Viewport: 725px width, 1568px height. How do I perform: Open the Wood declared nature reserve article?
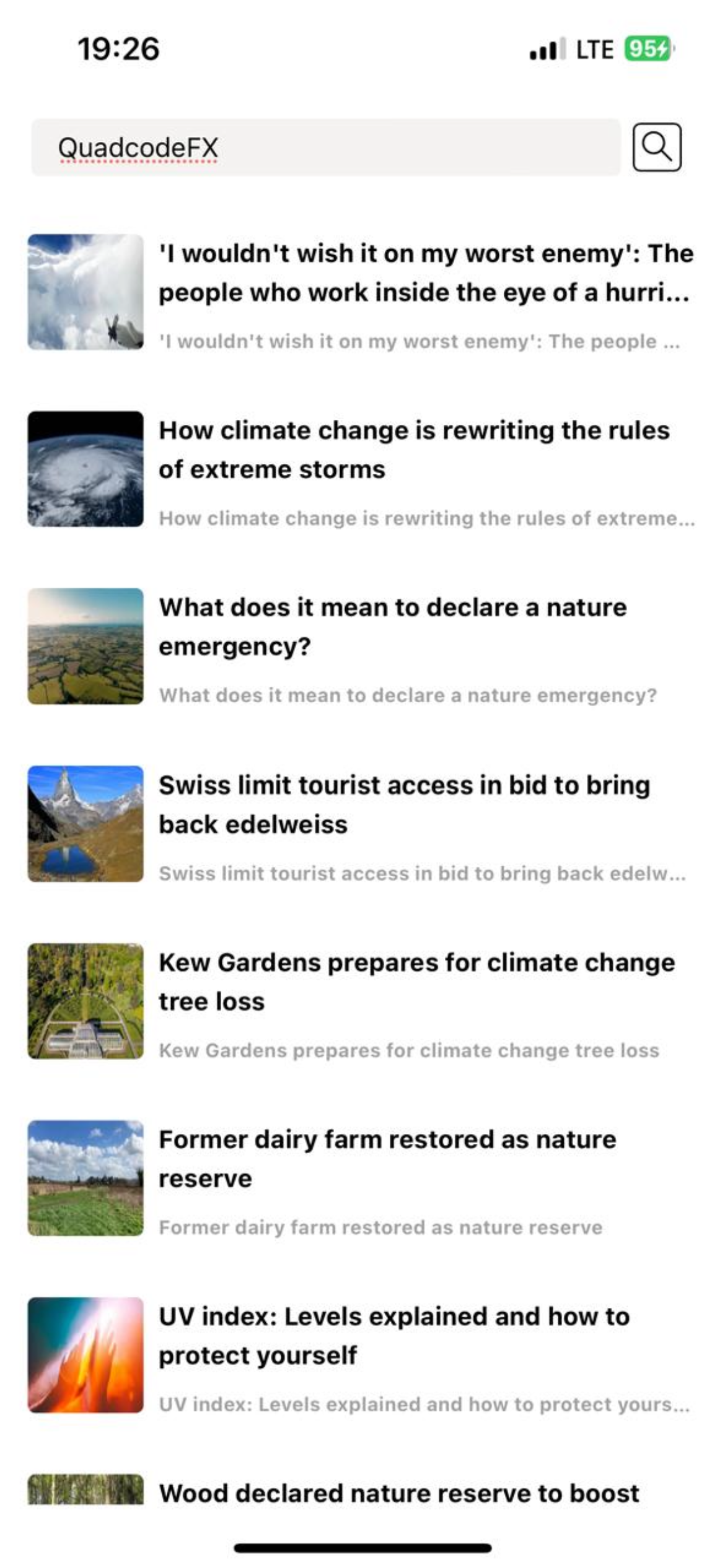point(399,1494)
